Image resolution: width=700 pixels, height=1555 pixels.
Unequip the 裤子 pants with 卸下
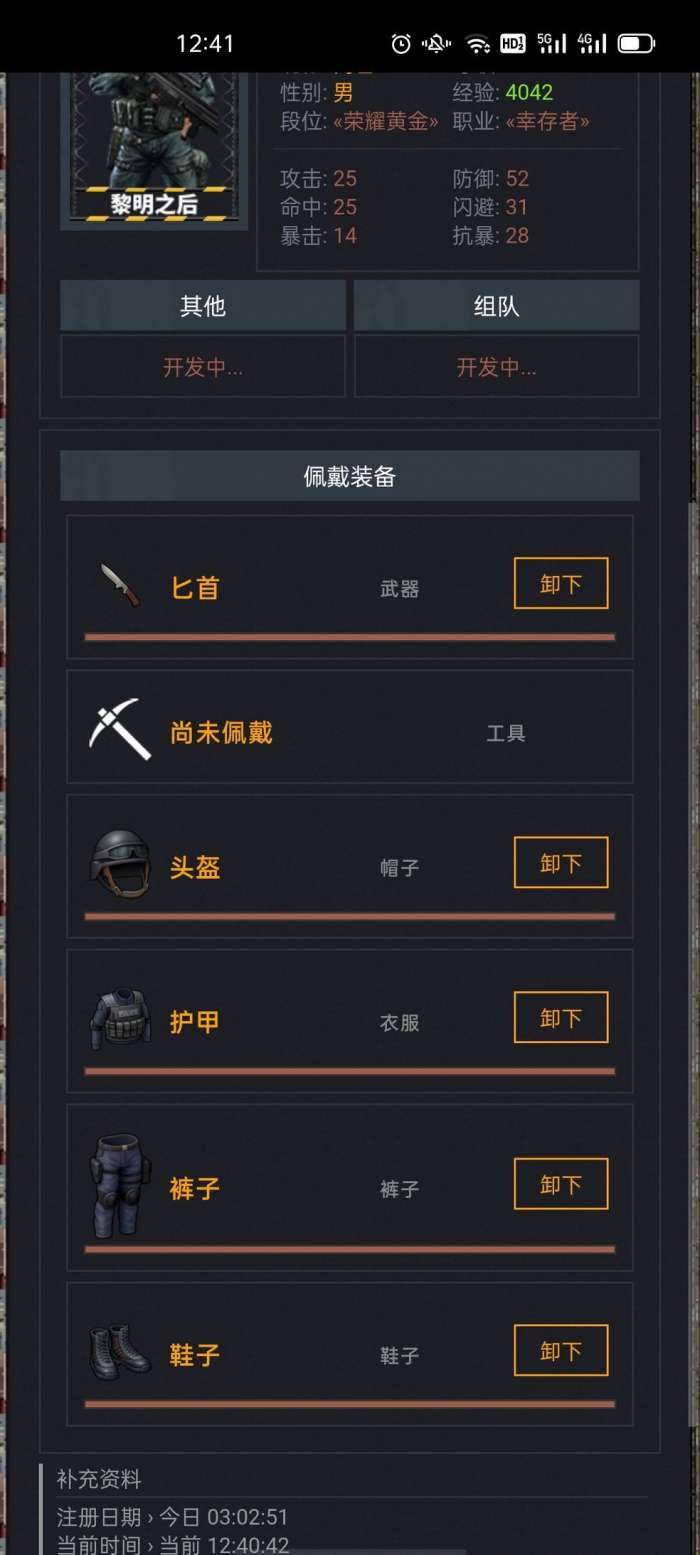560,1185
